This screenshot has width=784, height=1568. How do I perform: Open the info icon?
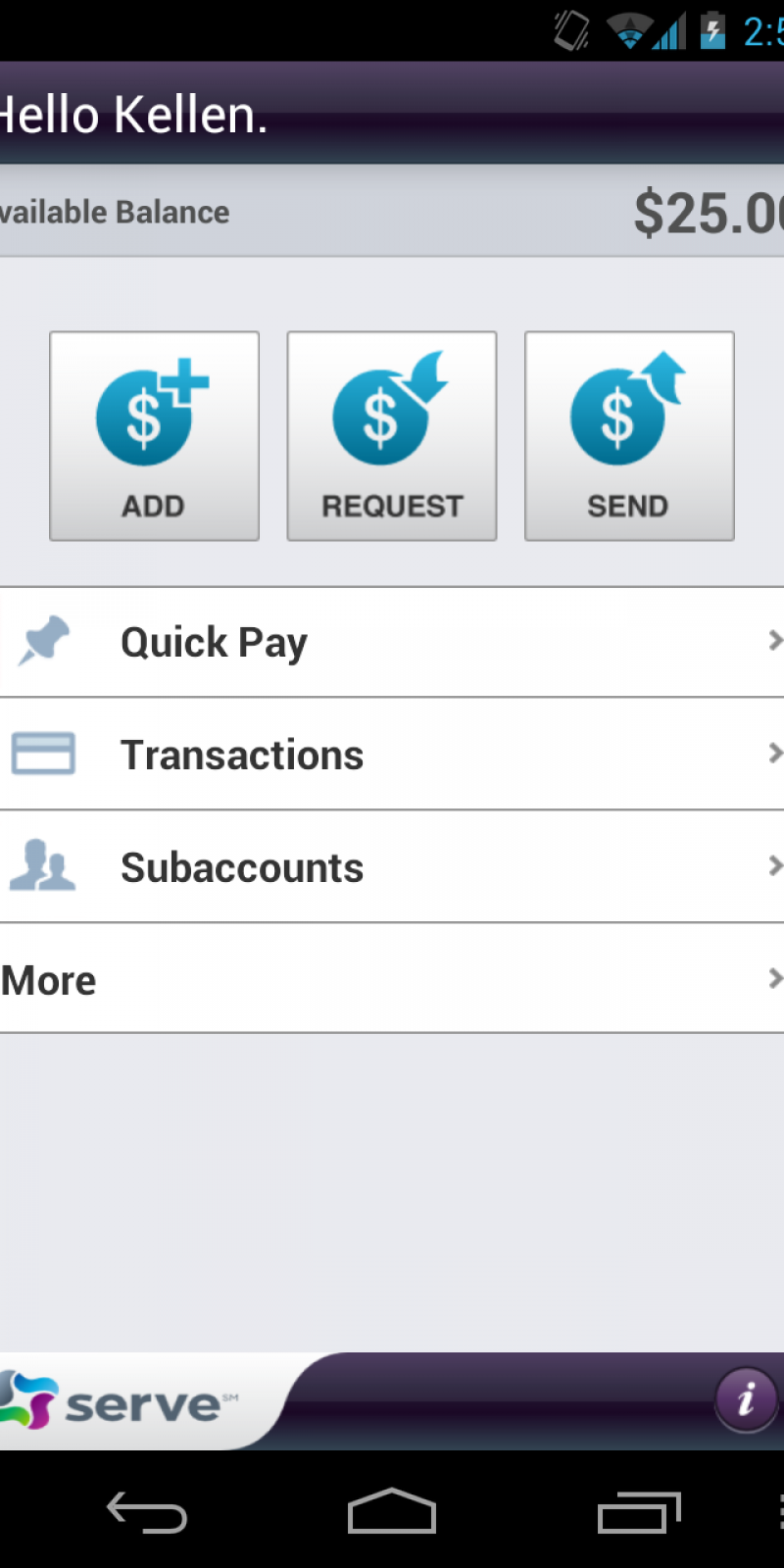click(746, 1399)
